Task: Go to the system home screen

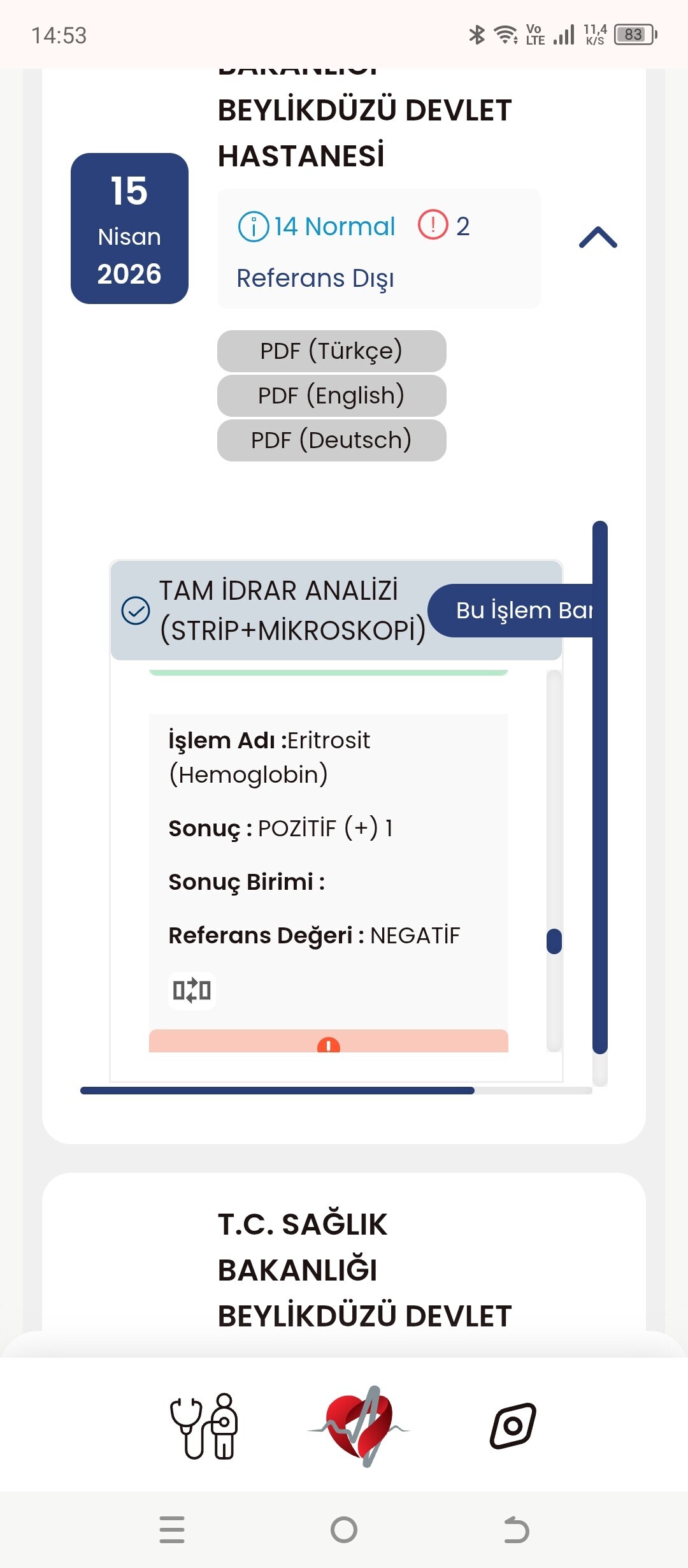Action: [x=344, y=1530]
